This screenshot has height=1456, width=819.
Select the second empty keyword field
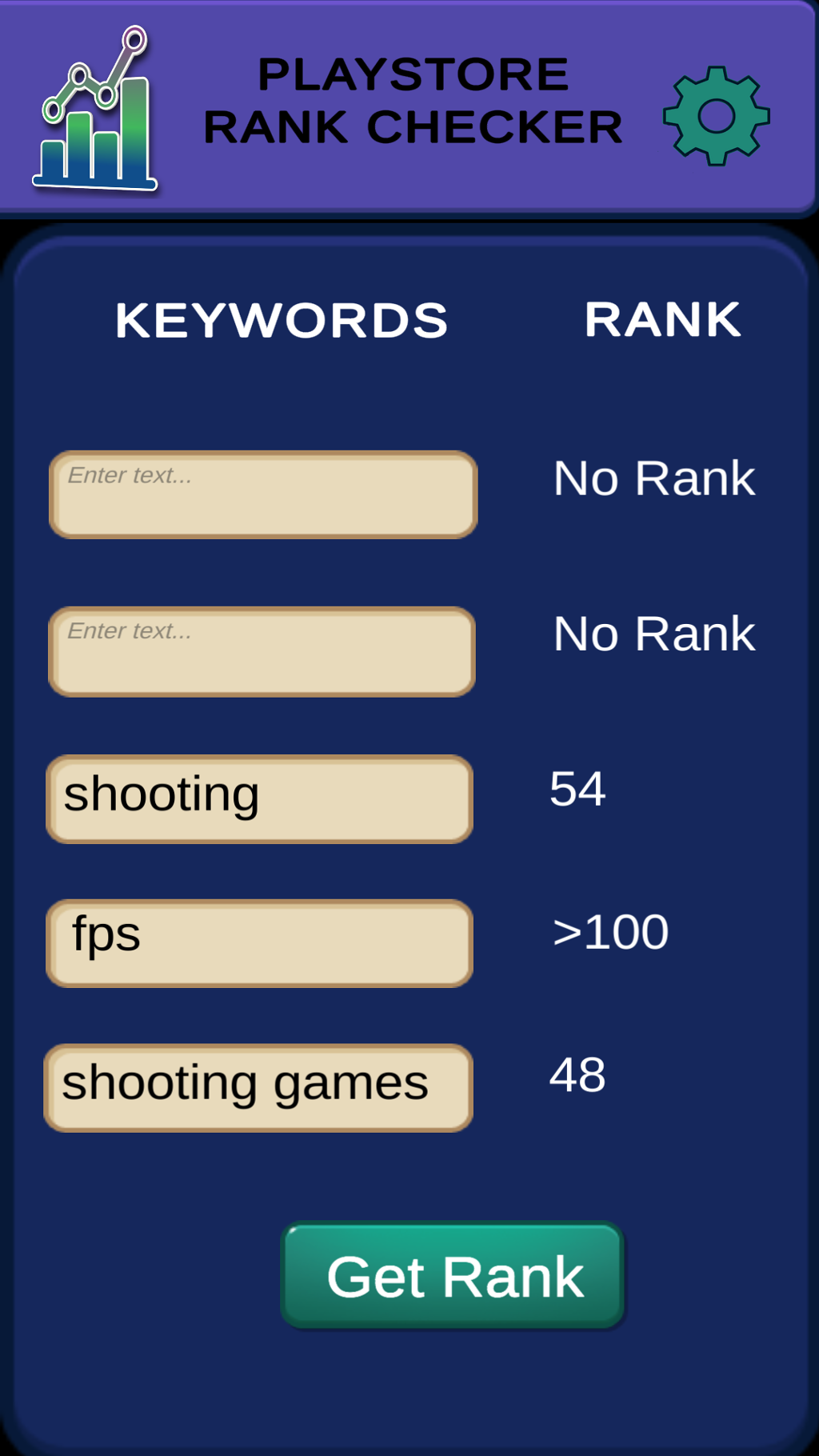click(x=262, y=651)
